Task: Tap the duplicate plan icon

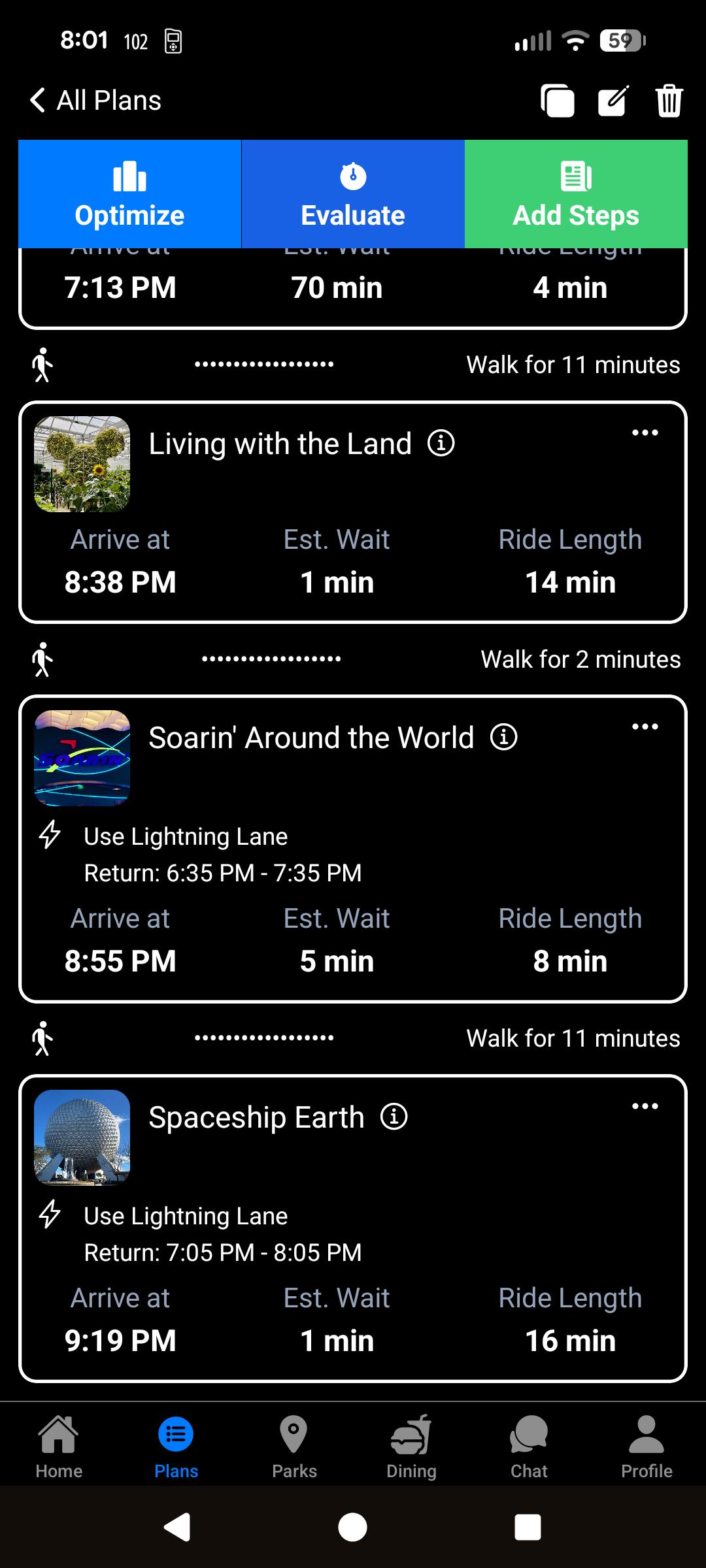Action: pos(558,101)
